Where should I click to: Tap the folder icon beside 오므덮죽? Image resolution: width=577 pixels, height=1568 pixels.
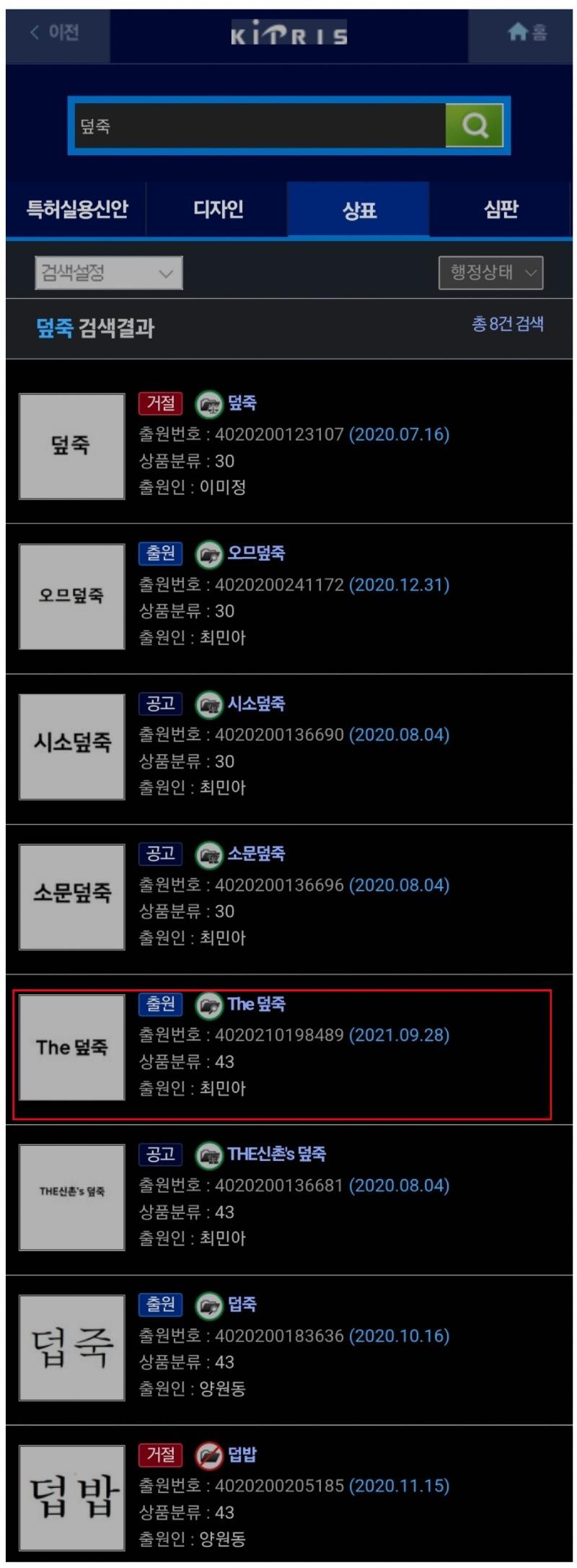click(209, 555)
